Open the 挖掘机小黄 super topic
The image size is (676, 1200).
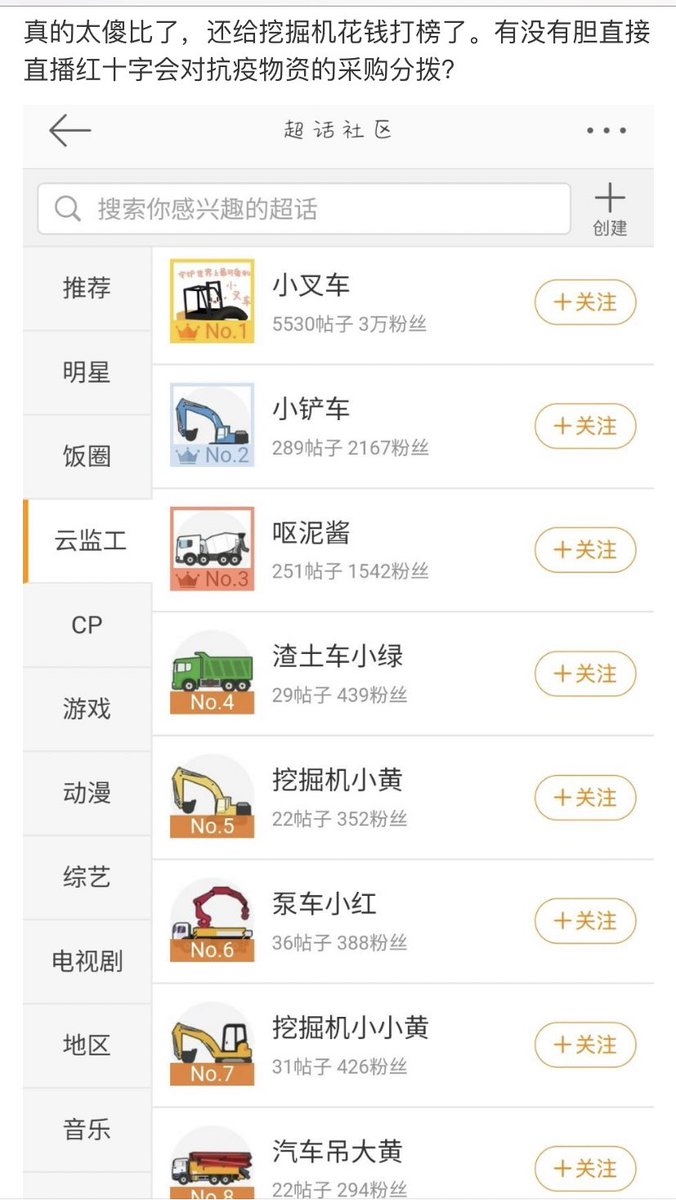click(x=338, y=780)
